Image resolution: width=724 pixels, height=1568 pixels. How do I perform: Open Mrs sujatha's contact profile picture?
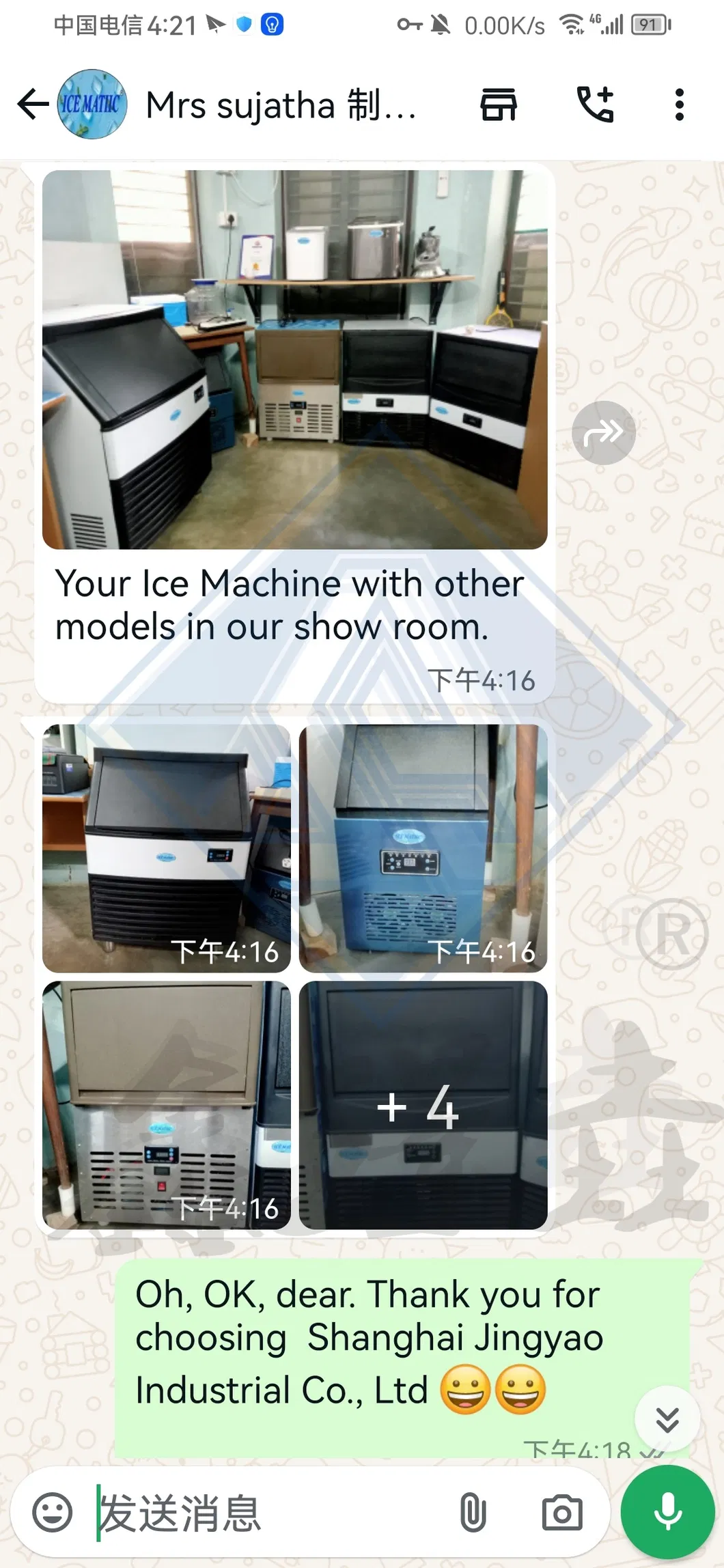(92, 104)
